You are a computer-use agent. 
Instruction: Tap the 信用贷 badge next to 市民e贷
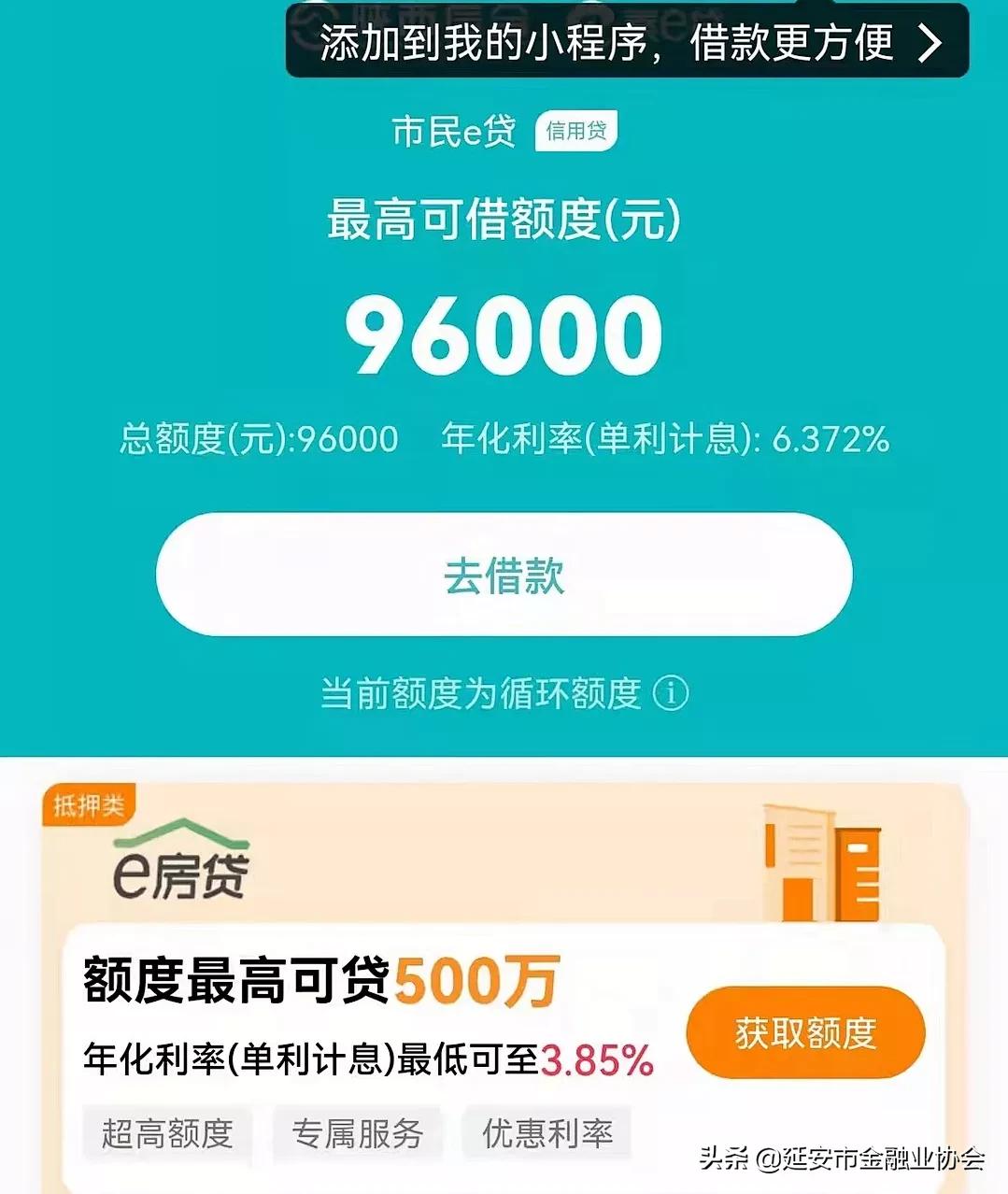[x=575, y=131]
